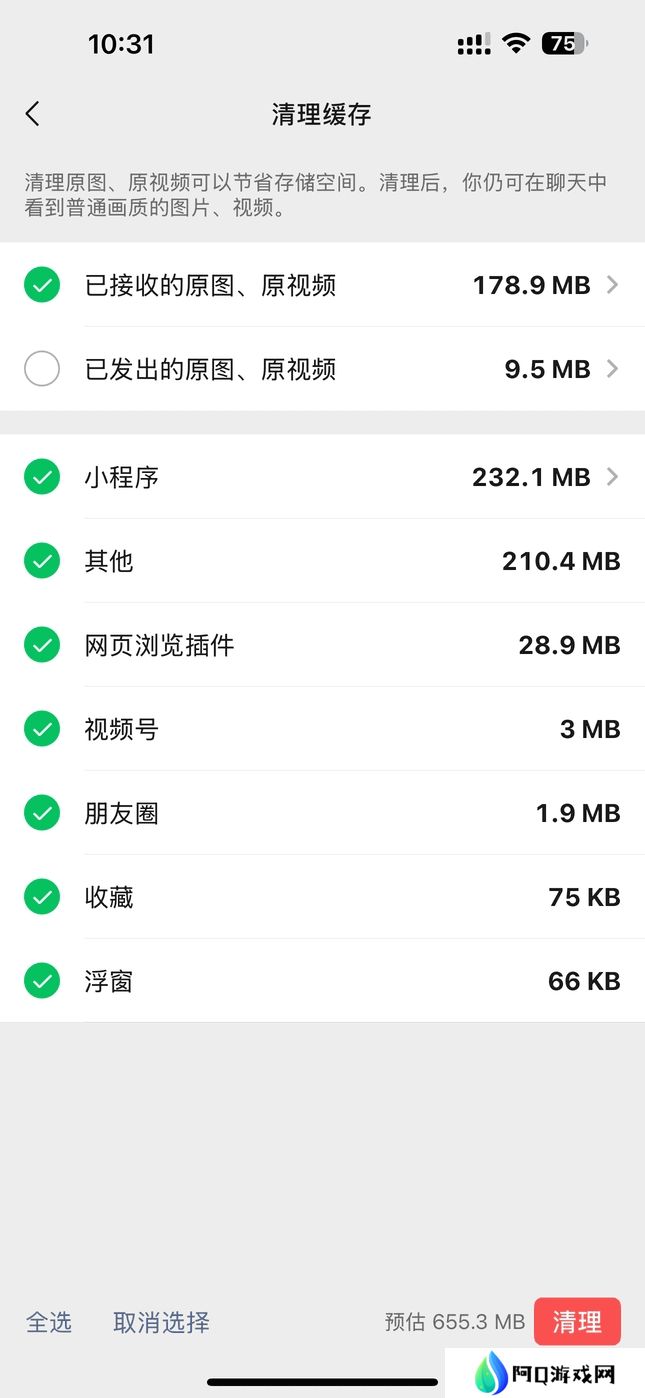Deselect the 浮窗 cache item
645x1398 pixels.
pos(42,981)
